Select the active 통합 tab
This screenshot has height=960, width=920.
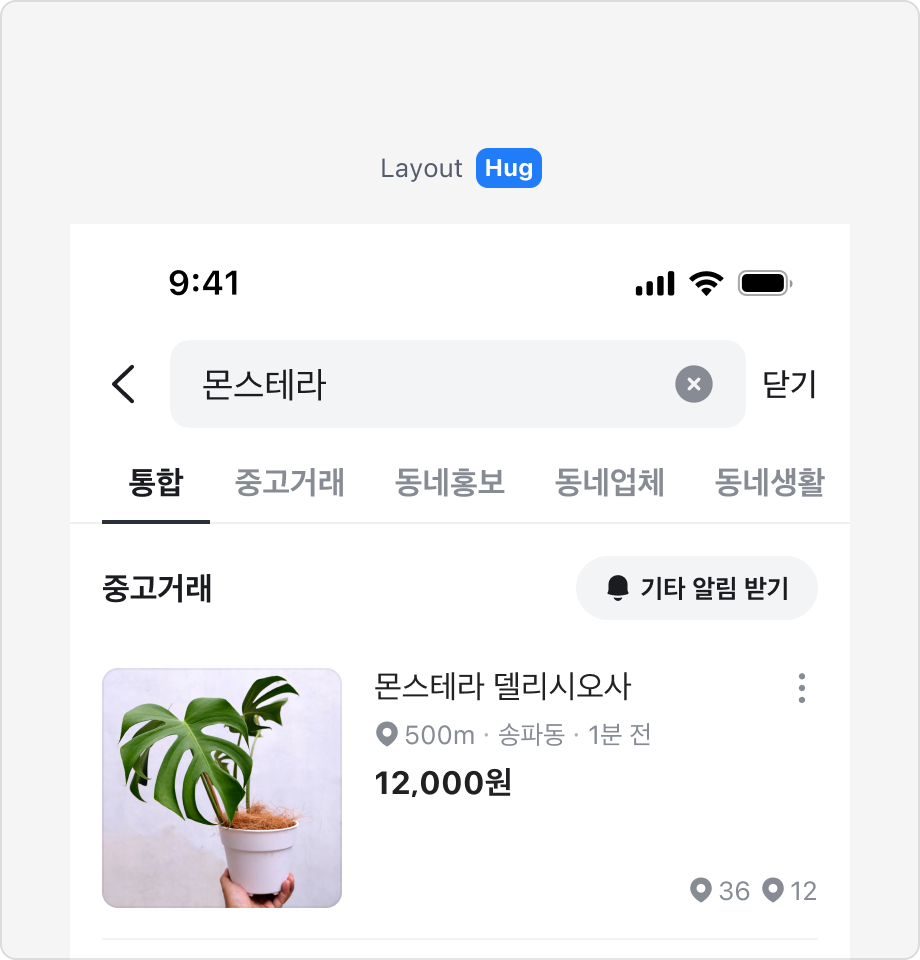(x=156, y=483)
